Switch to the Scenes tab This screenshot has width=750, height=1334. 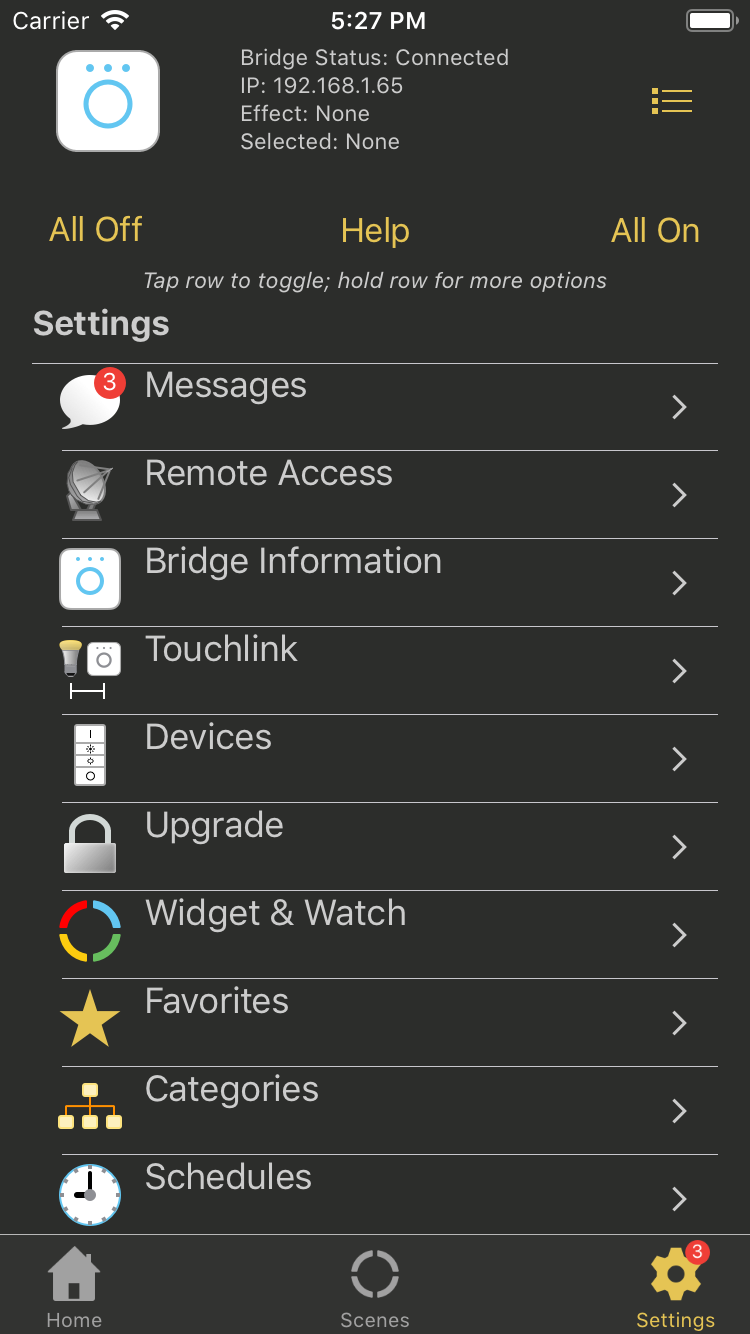pyautogui.click(x=375, y=1286)
